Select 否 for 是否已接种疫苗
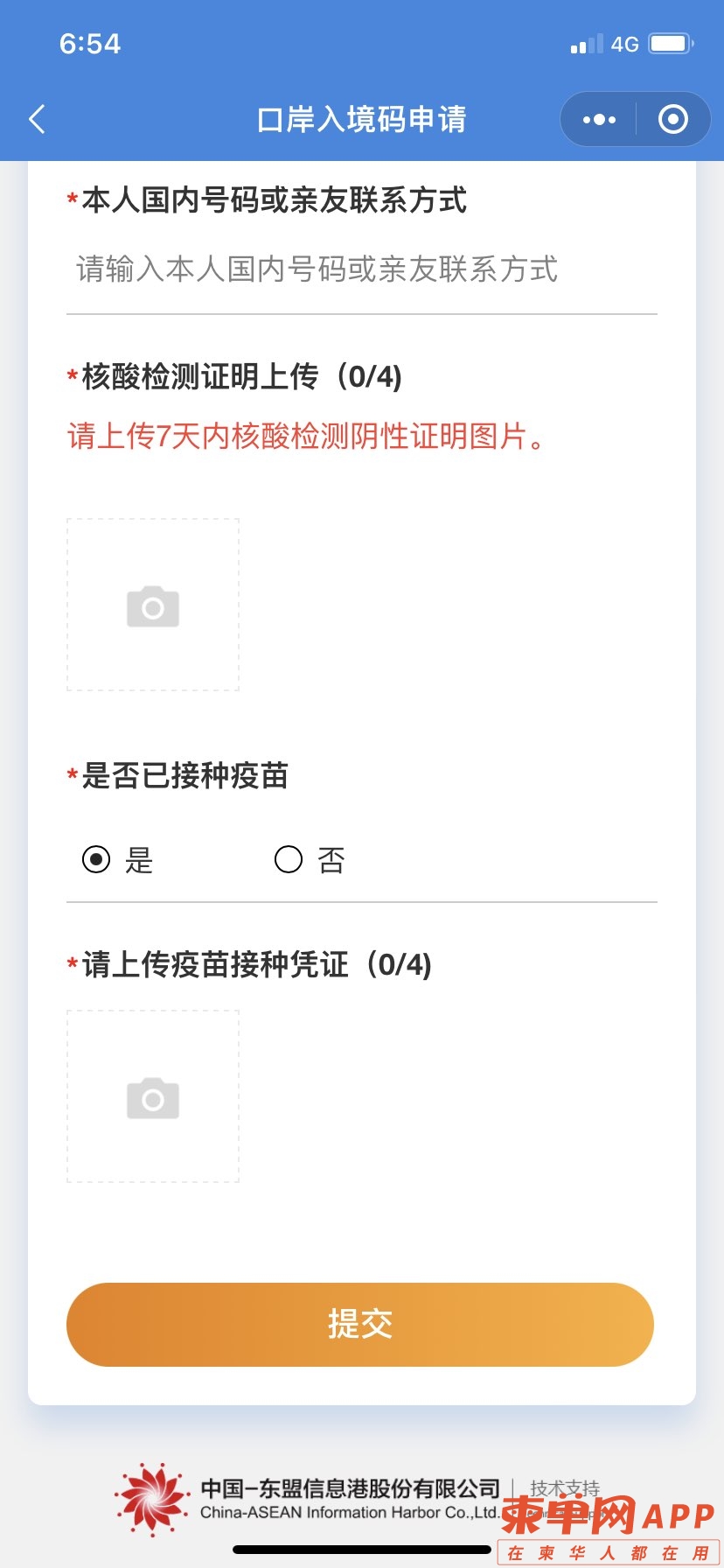This screenshot has width=724, height=1568. coord(289,859)
